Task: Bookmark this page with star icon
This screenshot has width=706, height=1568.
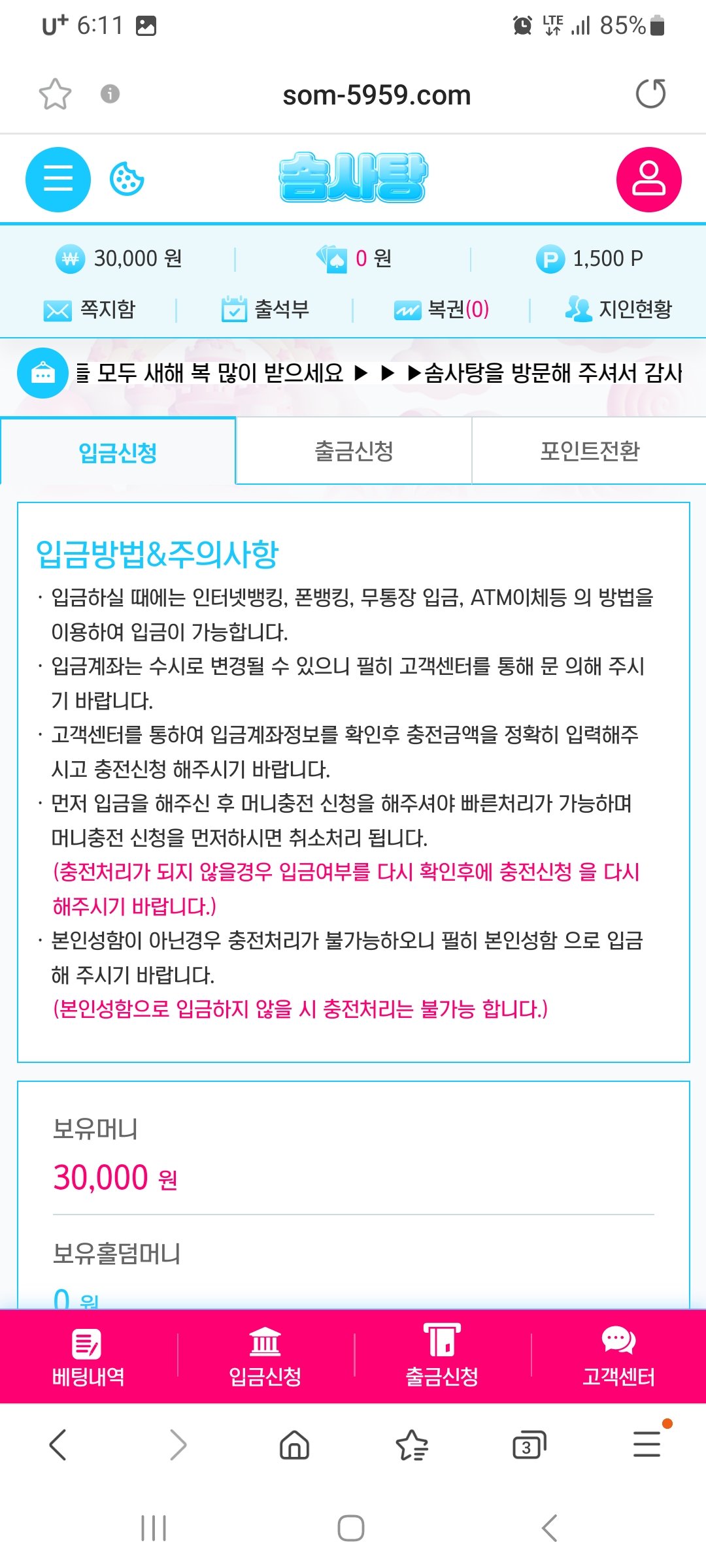Action: (x=55, y=94)
